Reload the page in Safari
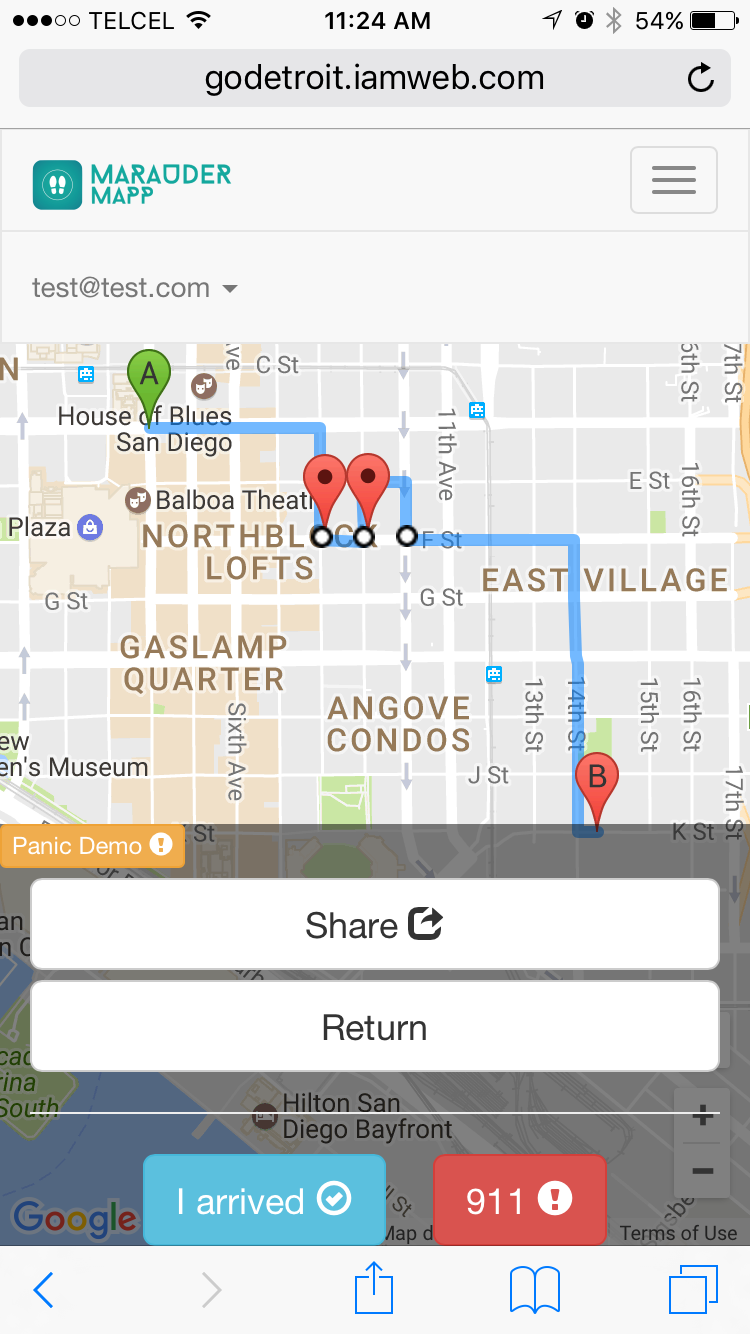 [x=701, y=78]
